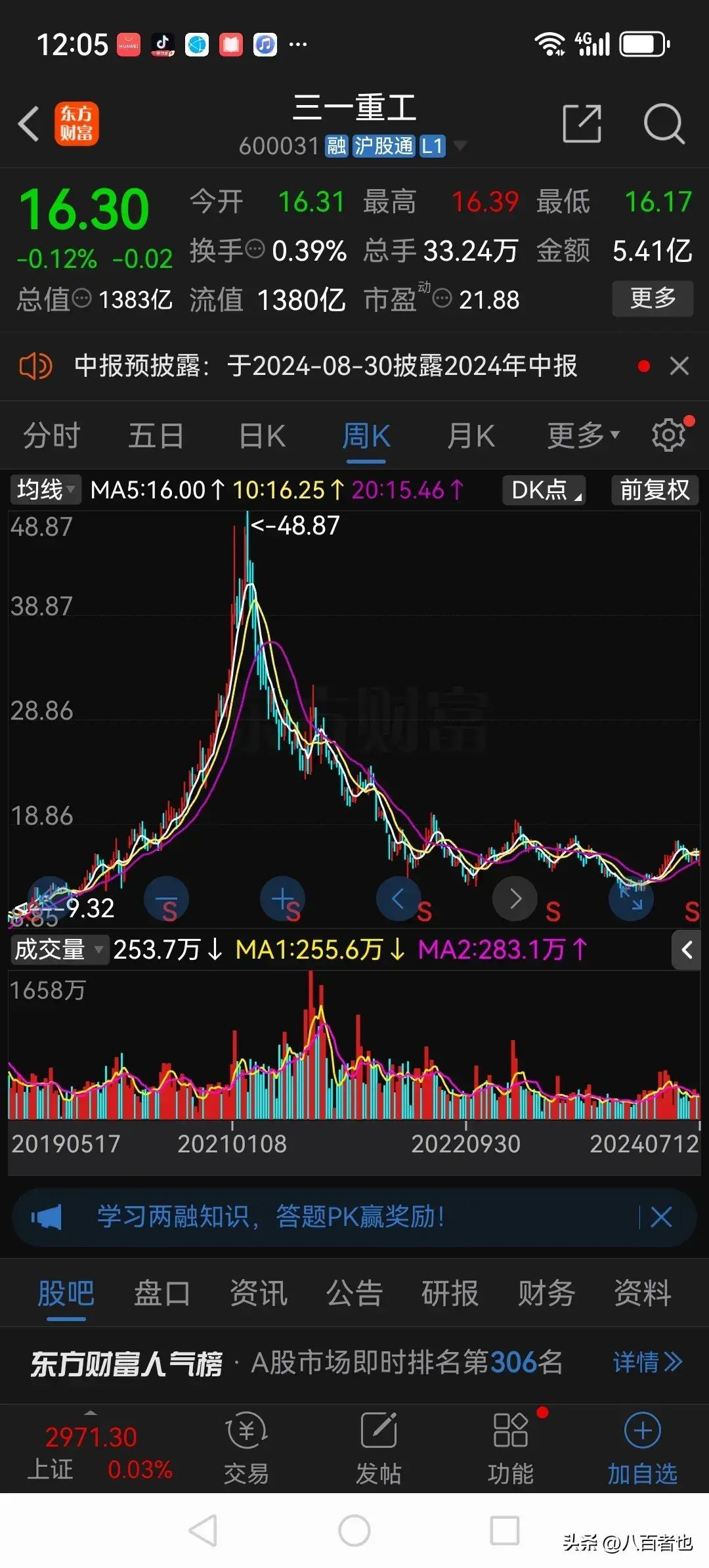Select the crosshair plus icon on the chart
This screenshot has width=709, height=1568.
click(282, 898)
